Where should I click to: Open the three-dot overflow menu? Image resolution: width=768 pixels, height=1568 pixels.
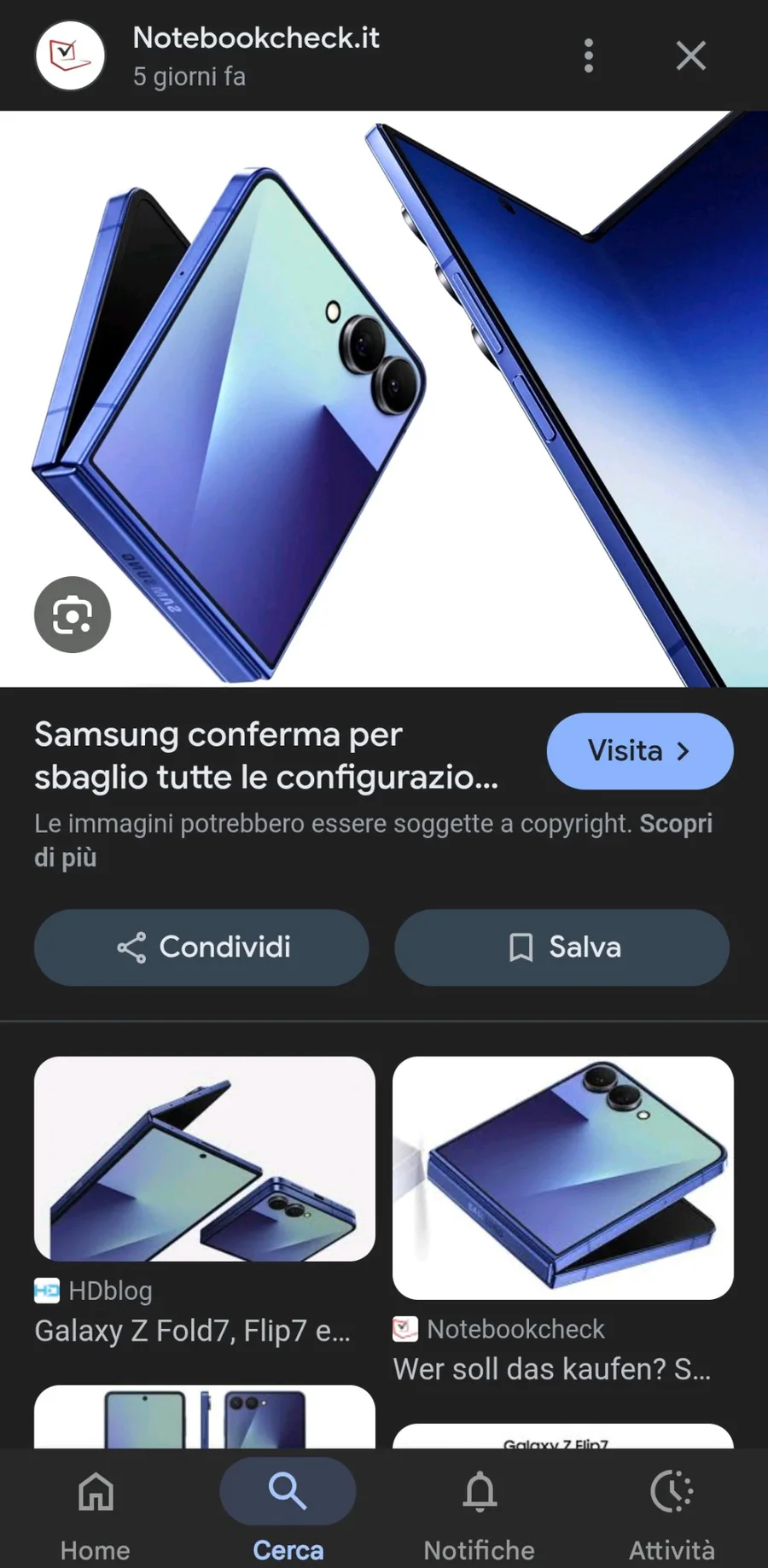coord(588,55)
